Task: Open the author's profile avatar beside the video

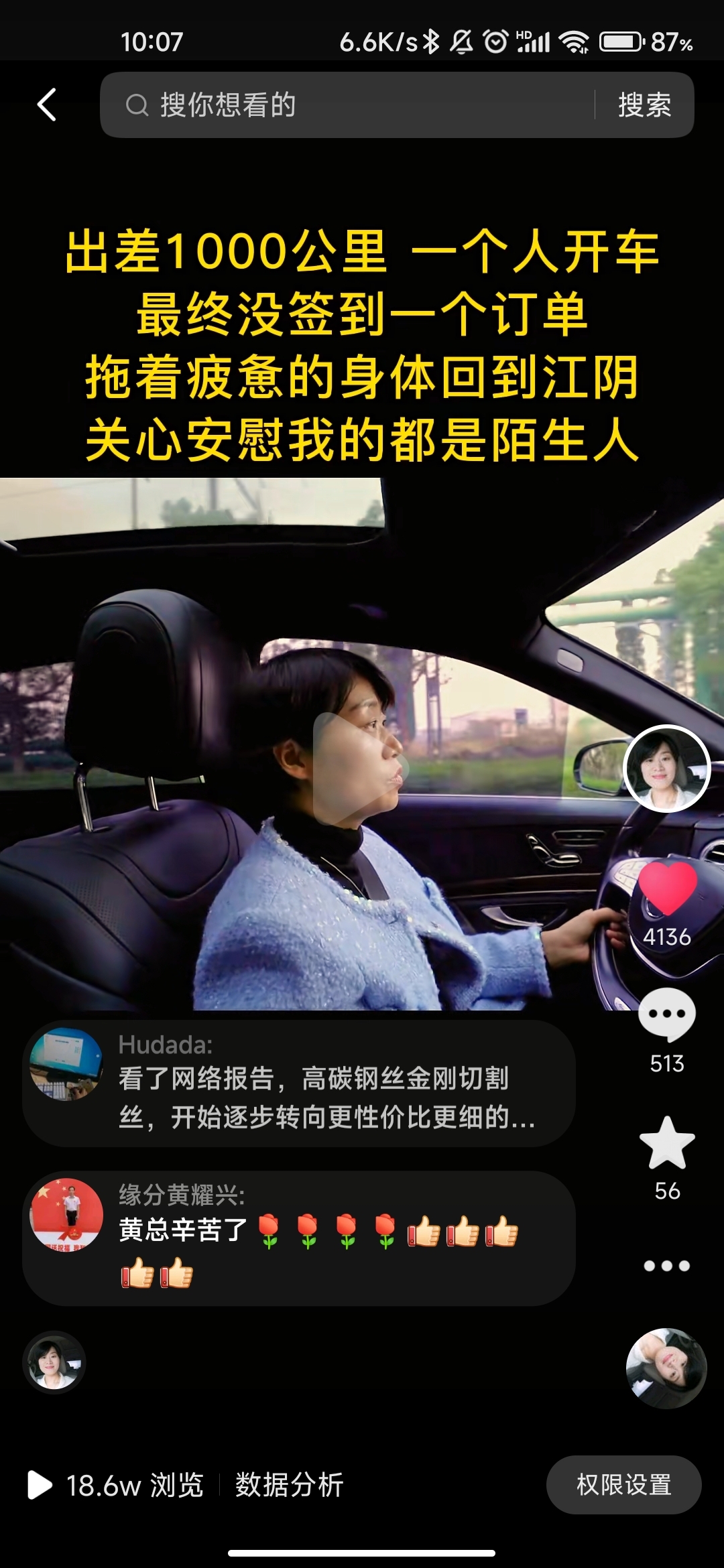Action: tap(666, 769)
